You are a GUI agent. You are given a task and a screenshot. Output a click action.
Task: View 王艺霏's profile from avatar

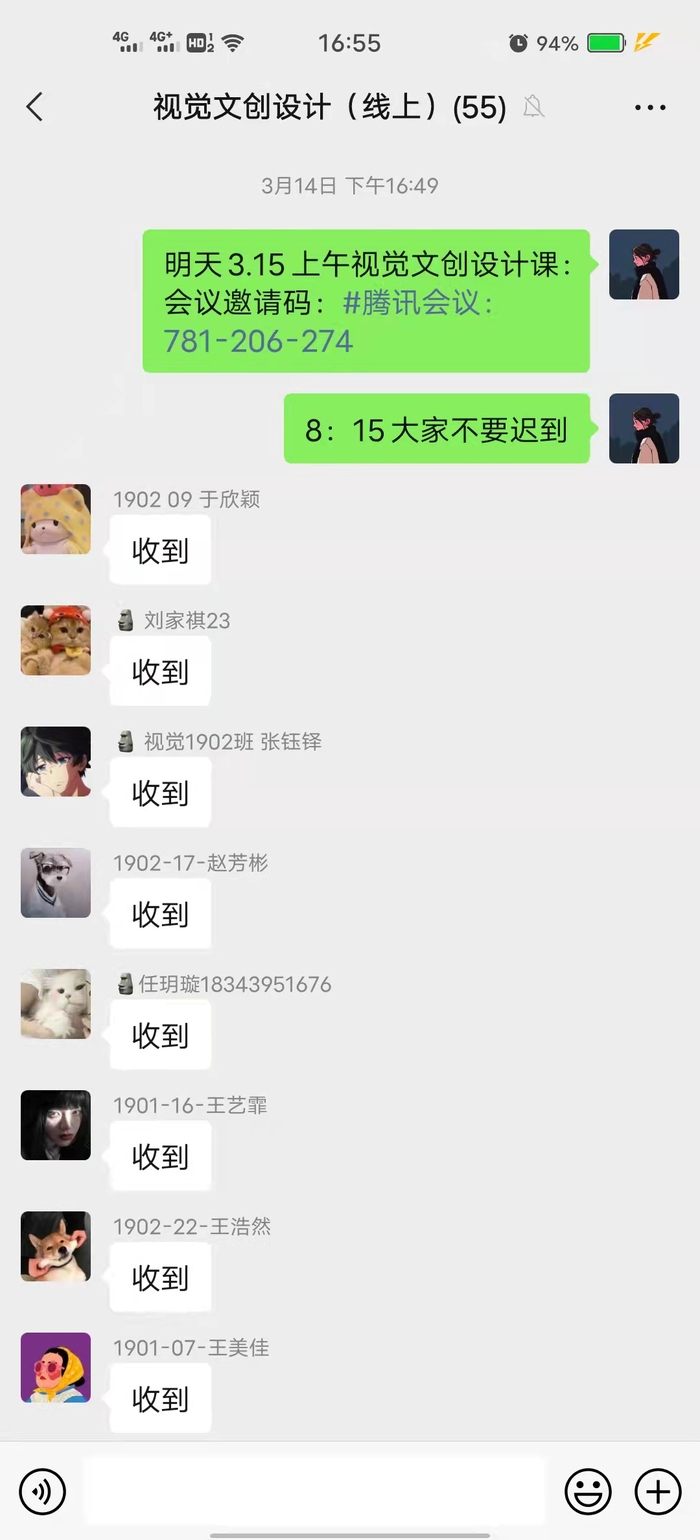tap(56, 1125)
